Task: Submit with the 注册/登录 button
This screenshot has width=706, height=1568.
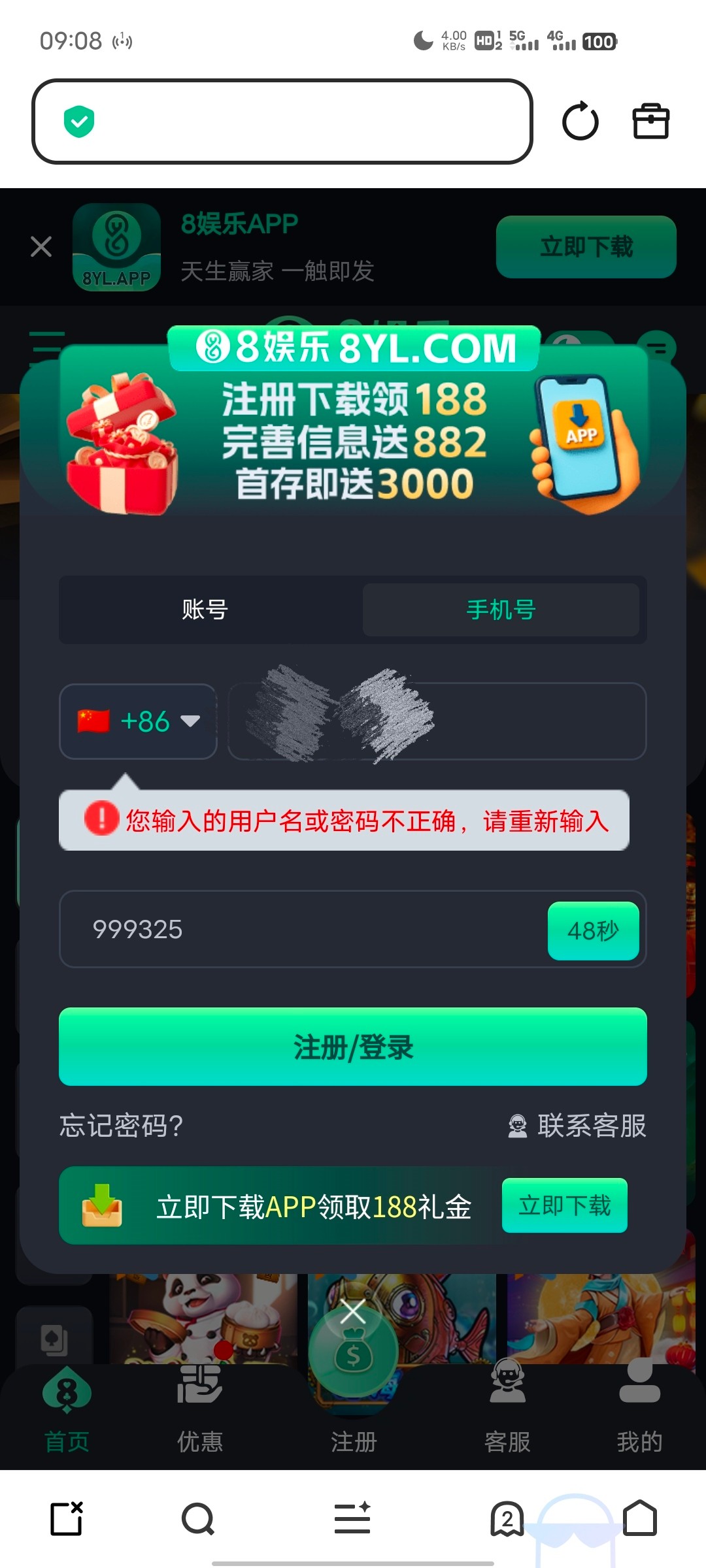Action: 353,1047
